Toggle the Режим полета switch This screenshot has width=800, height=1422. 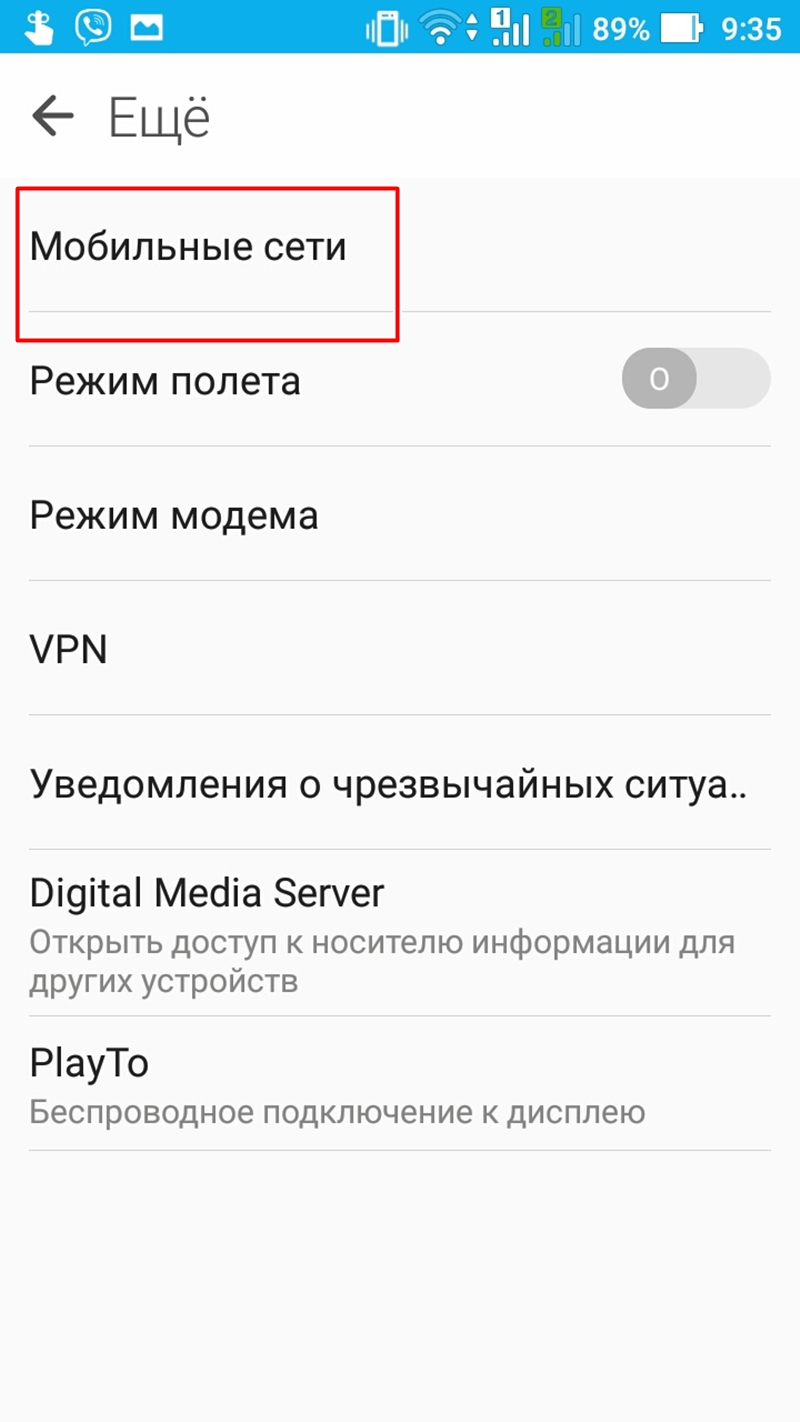pyautogui.click(x=696, y=379)
